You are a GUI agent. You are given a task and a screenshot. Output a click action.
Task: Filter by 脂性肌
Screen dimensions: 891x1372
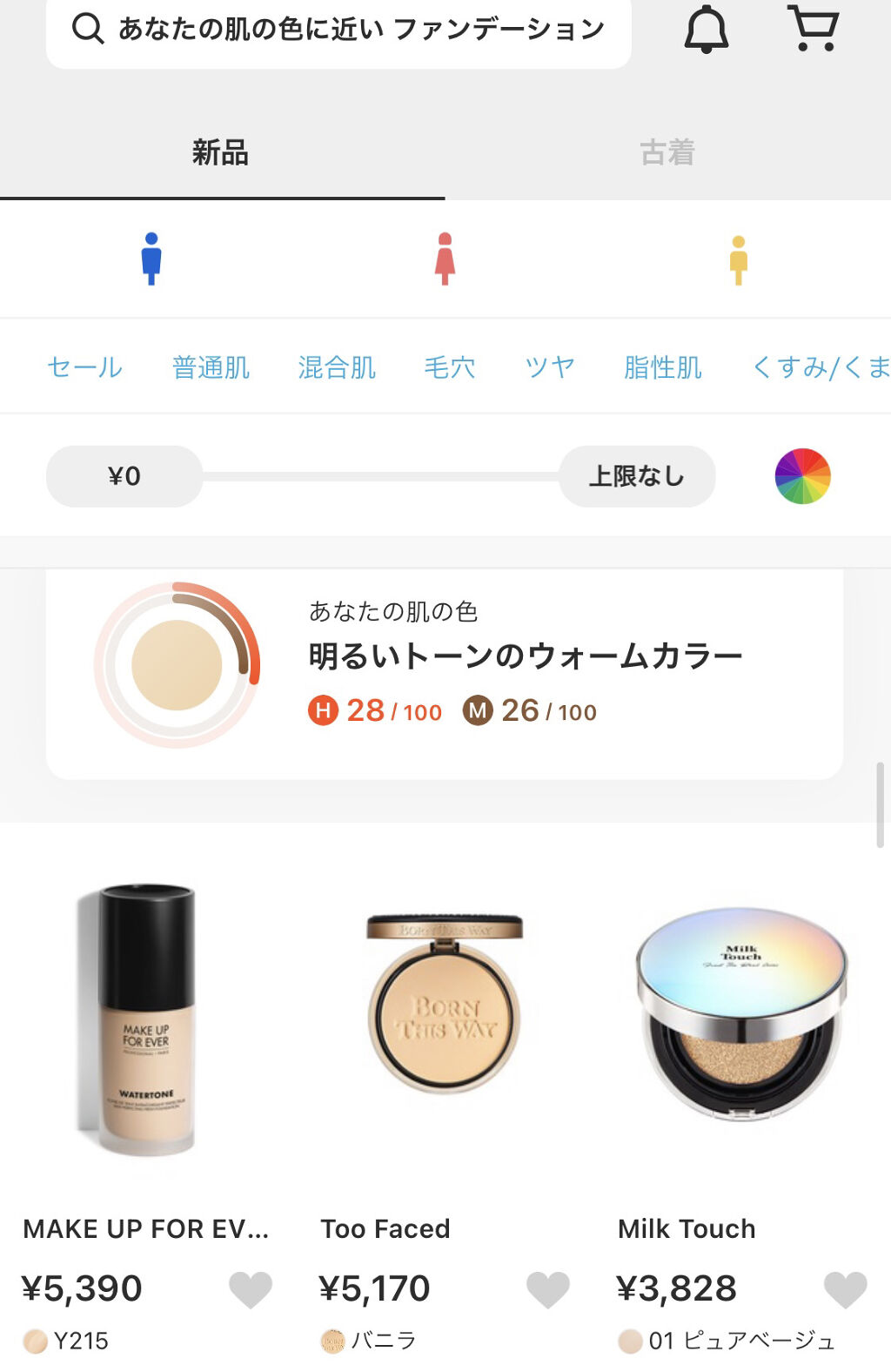[662, 367]
